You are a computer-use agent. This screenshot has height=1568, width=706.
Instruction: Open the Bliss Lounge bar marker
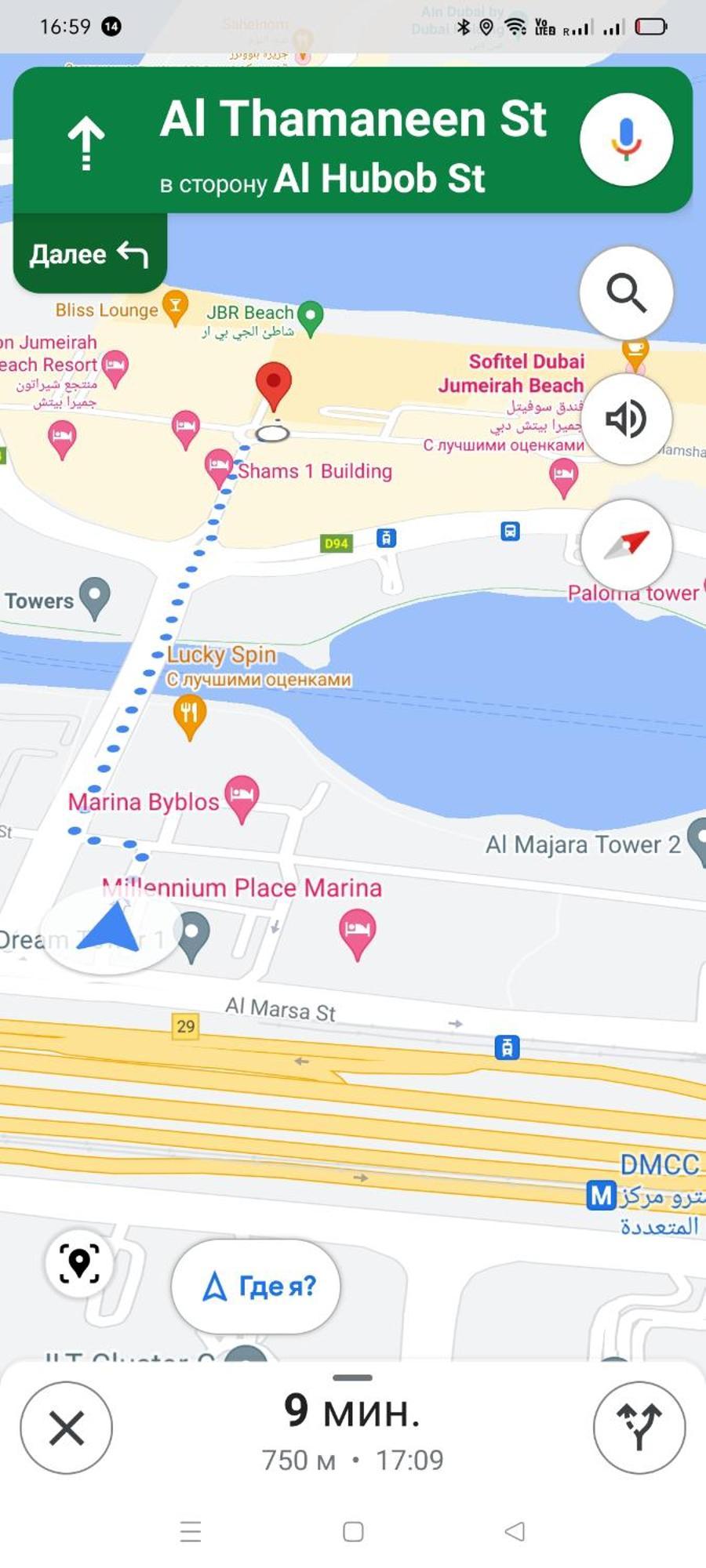(x=175, y=306)
